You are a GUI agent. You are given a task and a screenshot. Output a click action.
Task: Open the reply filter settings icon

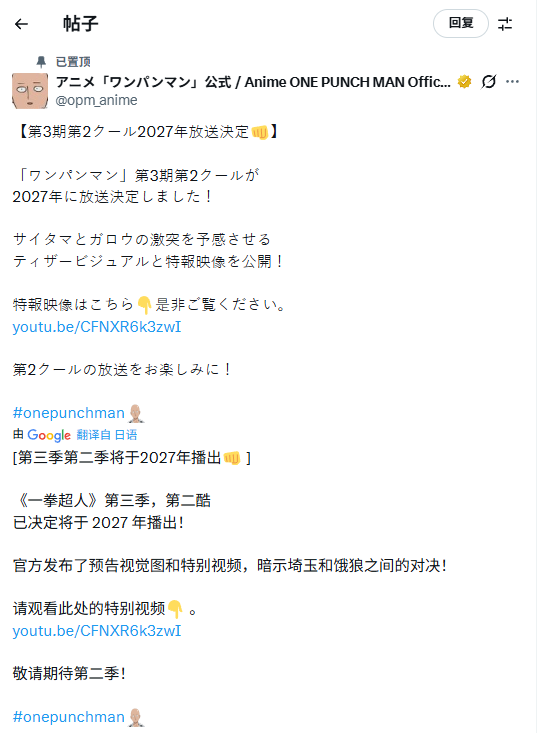pyautogui.click(x=505, y=24)
